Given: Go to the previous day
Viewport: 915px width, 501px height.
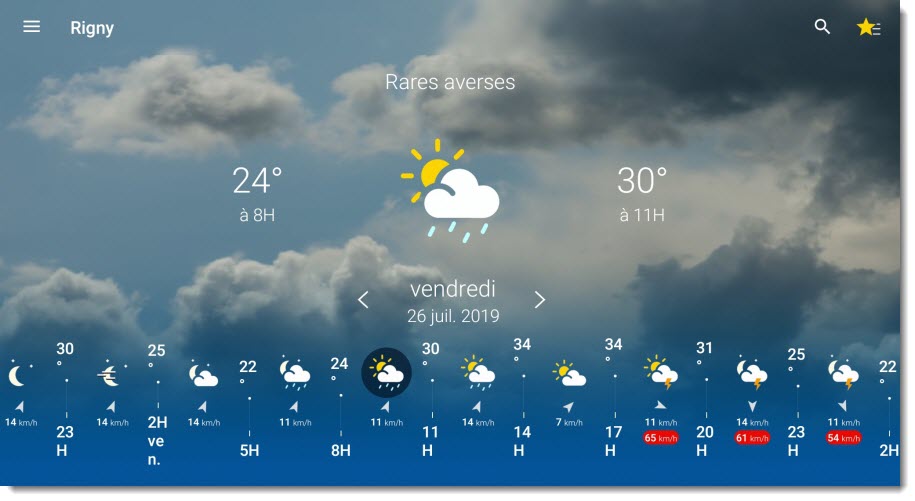Looking at the screenshot, I should pos(363,300).
